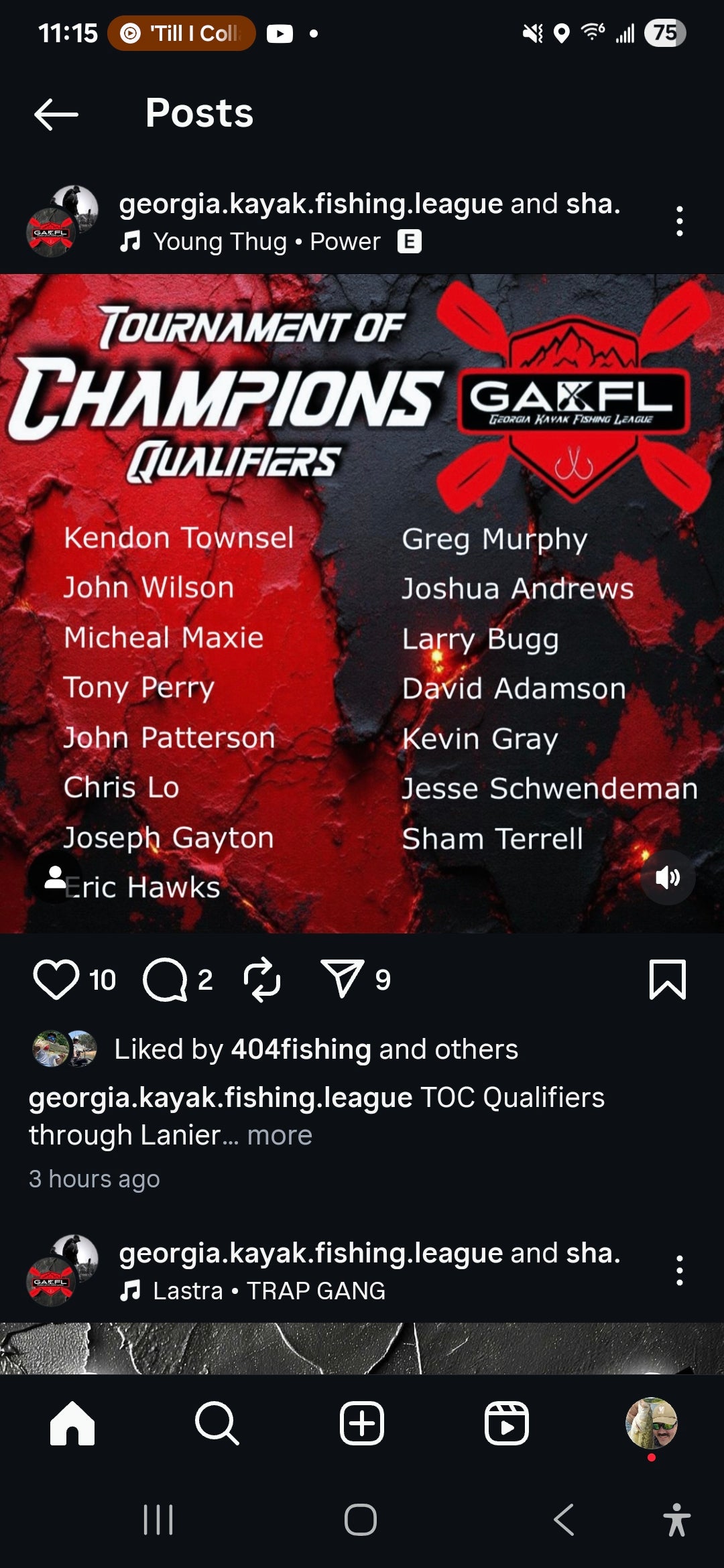Repost the TOC Qualifiers post
The image size is (724, 1568).
(262, 980)
